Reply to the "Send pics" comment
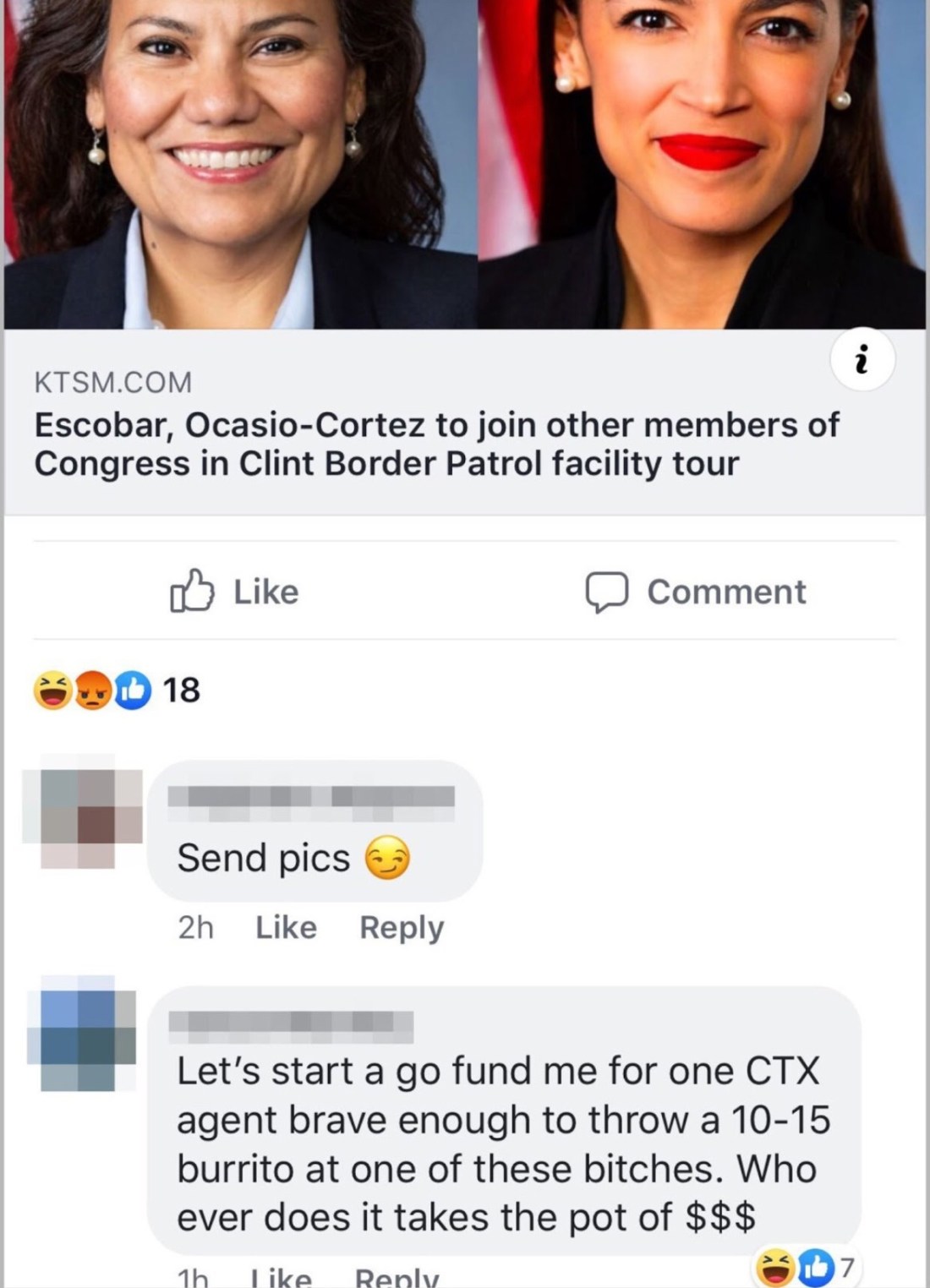Image resolution: width=930 pixels, height=1288 pixels. coord(402,927)
